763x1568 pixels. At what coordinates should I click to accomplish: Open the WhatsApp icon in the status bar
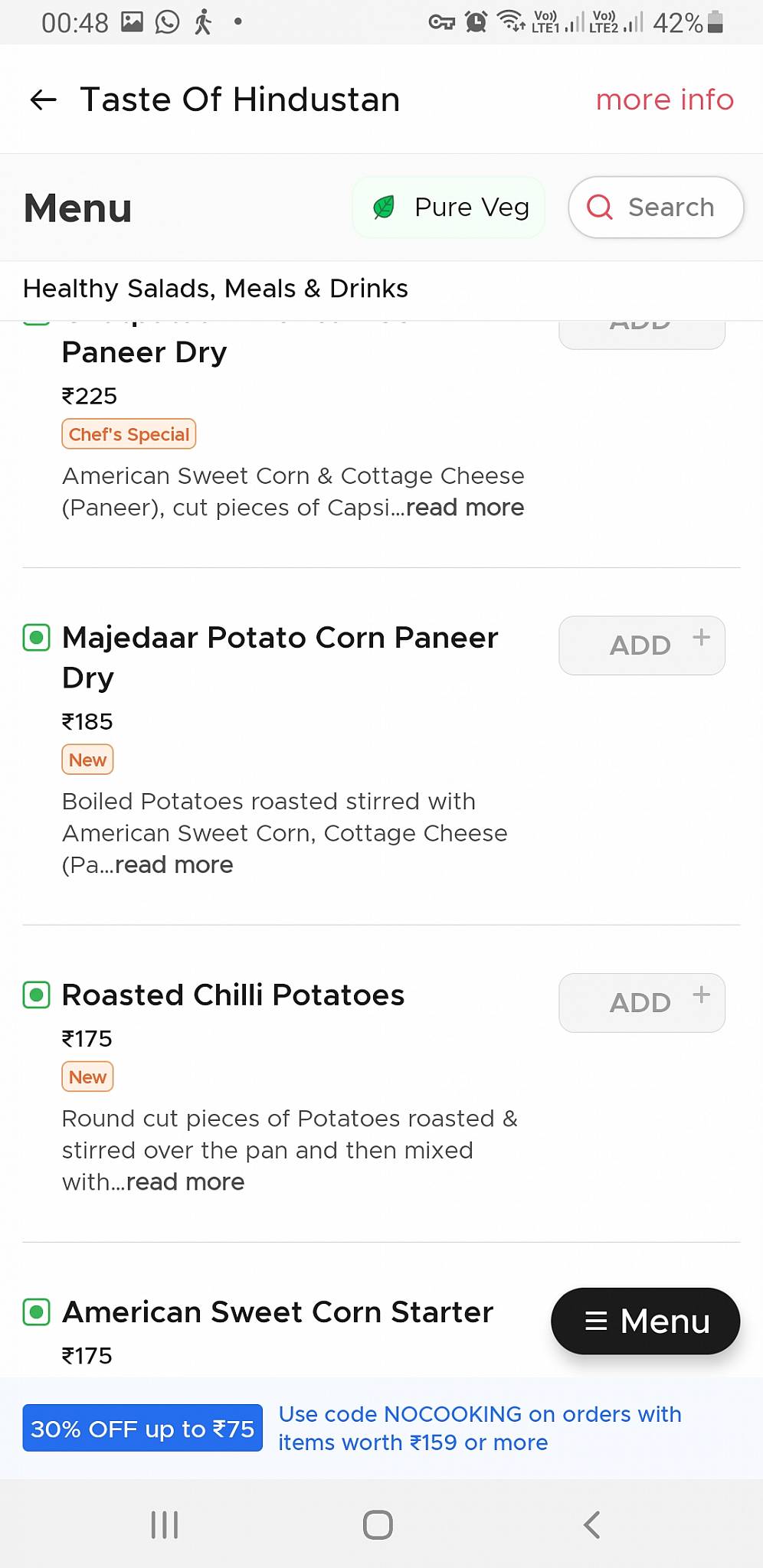[x=167, y=21]
